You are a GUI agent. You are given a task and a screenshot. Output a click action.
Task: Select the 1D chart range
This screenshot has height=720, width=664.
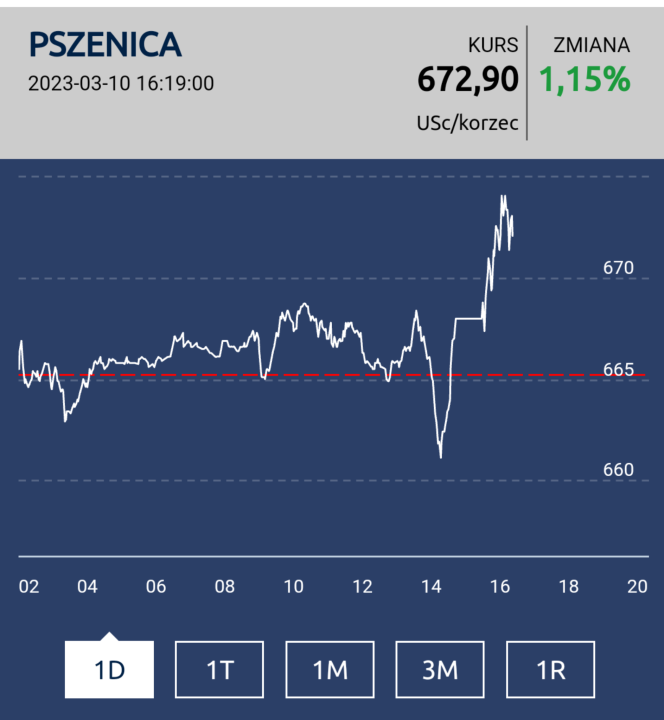click(109, 669)
